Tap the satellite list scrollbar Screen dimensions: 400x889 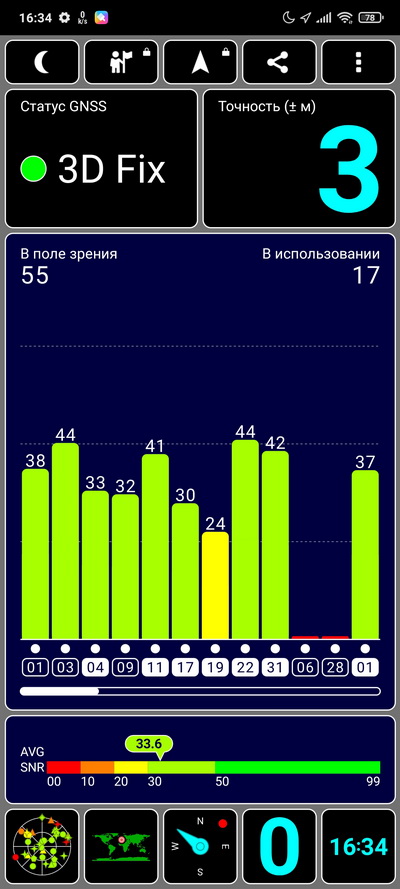[x=200, y=691]
